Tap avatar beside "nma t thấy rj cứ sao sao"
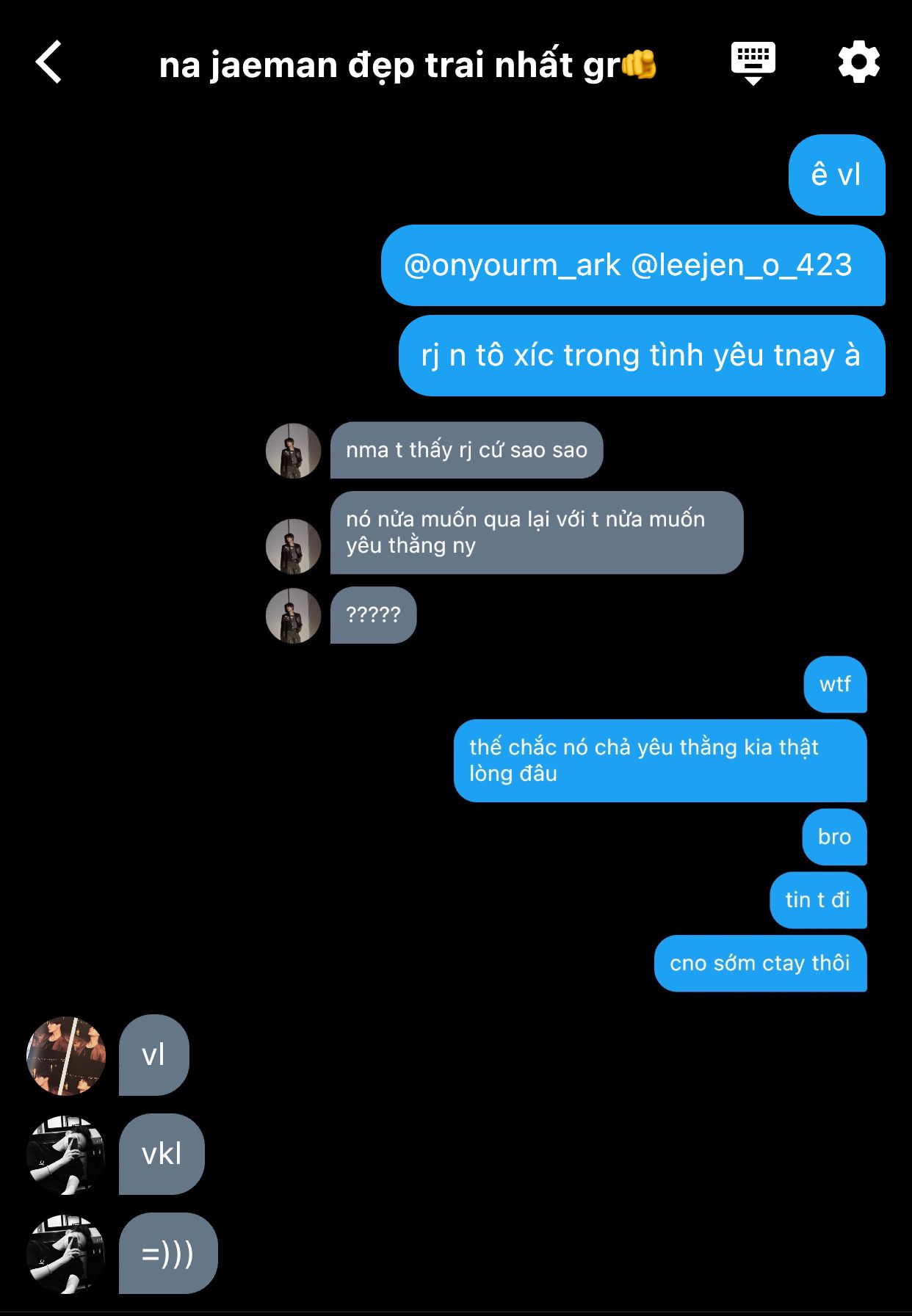 pyautogui.click(x=293, y=451)
